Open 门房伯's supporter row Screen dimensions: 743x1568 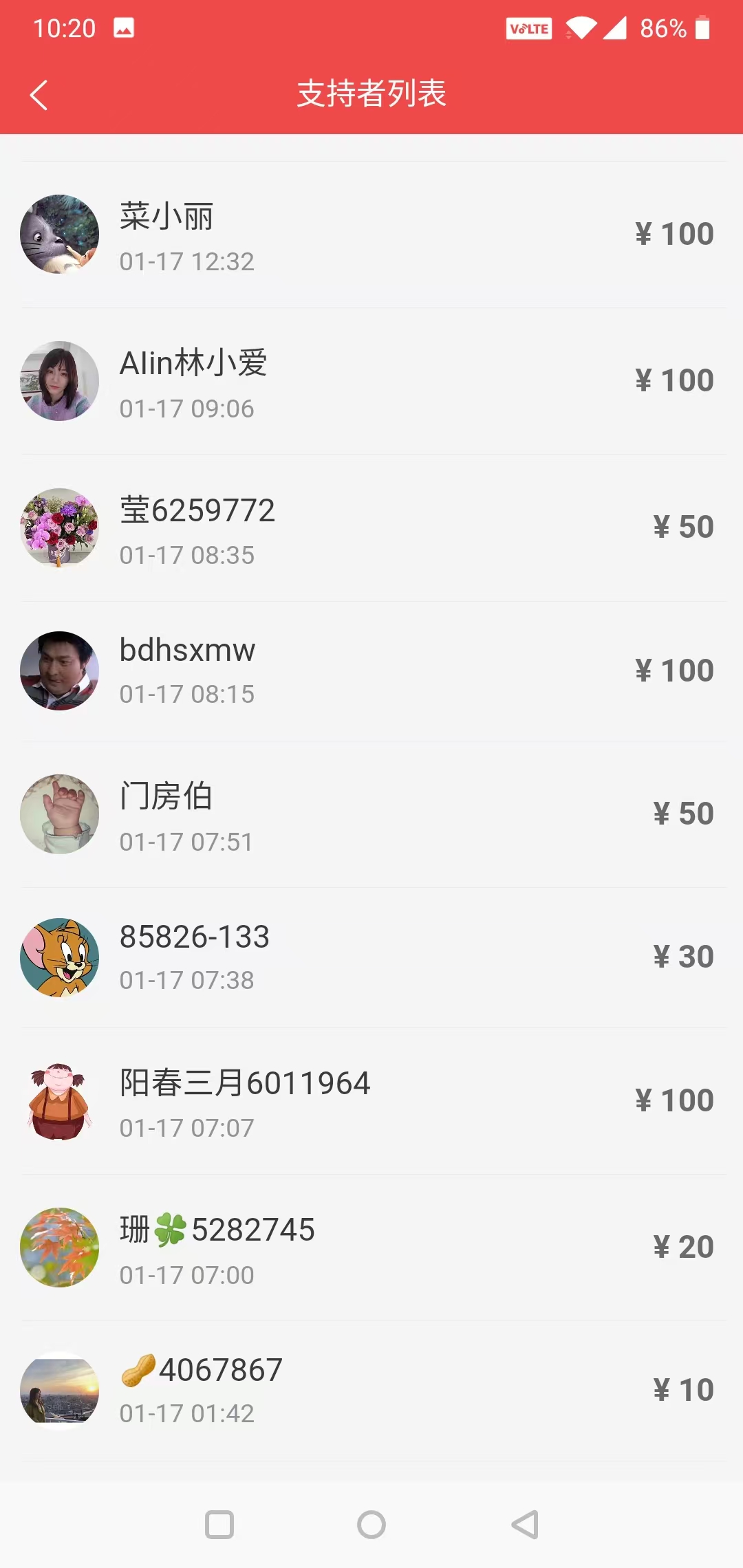click(x=371, y=814)
